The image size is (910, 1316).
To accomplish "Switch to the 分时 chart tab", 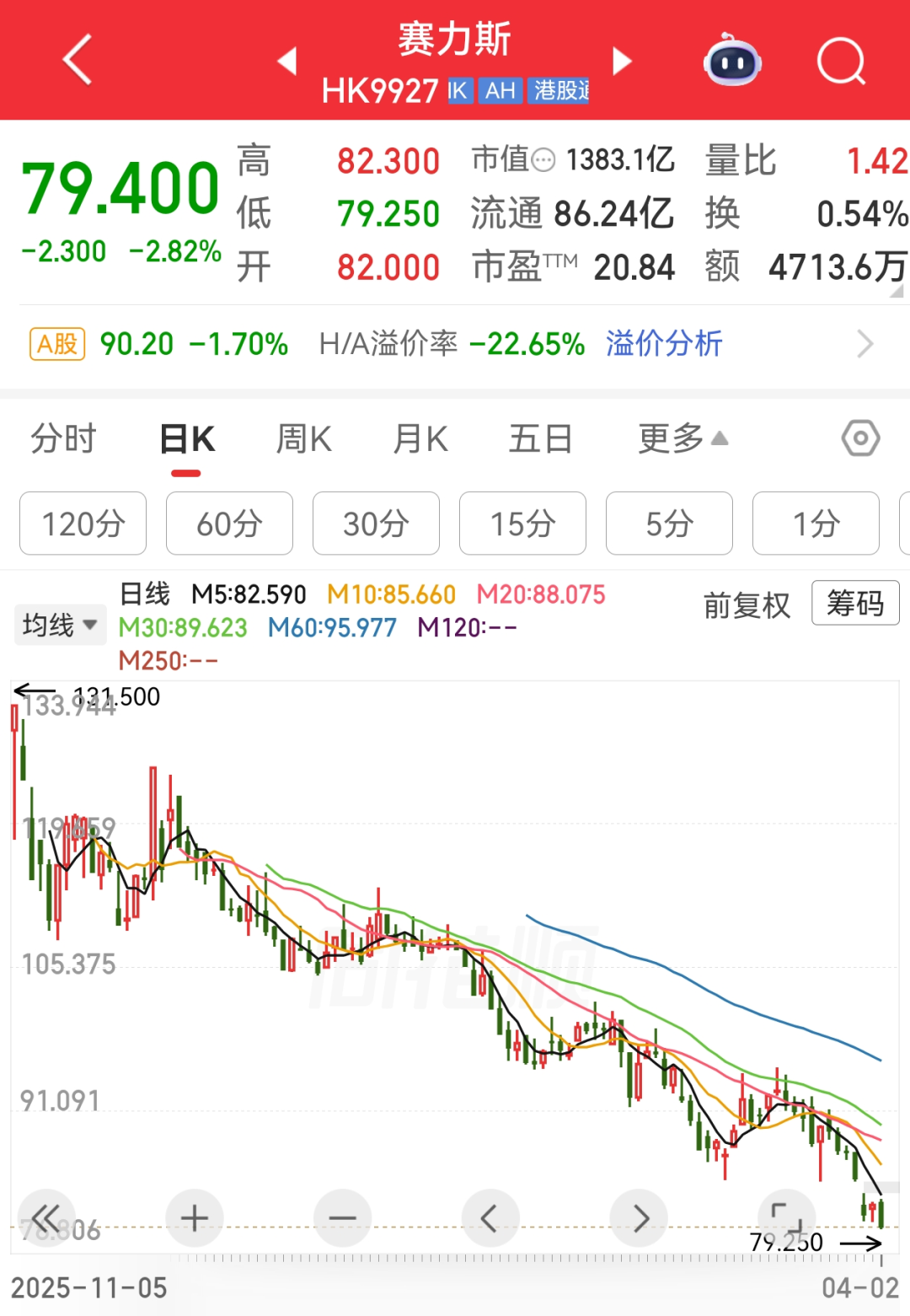I will pyautogui.click(x=63, y=439).
